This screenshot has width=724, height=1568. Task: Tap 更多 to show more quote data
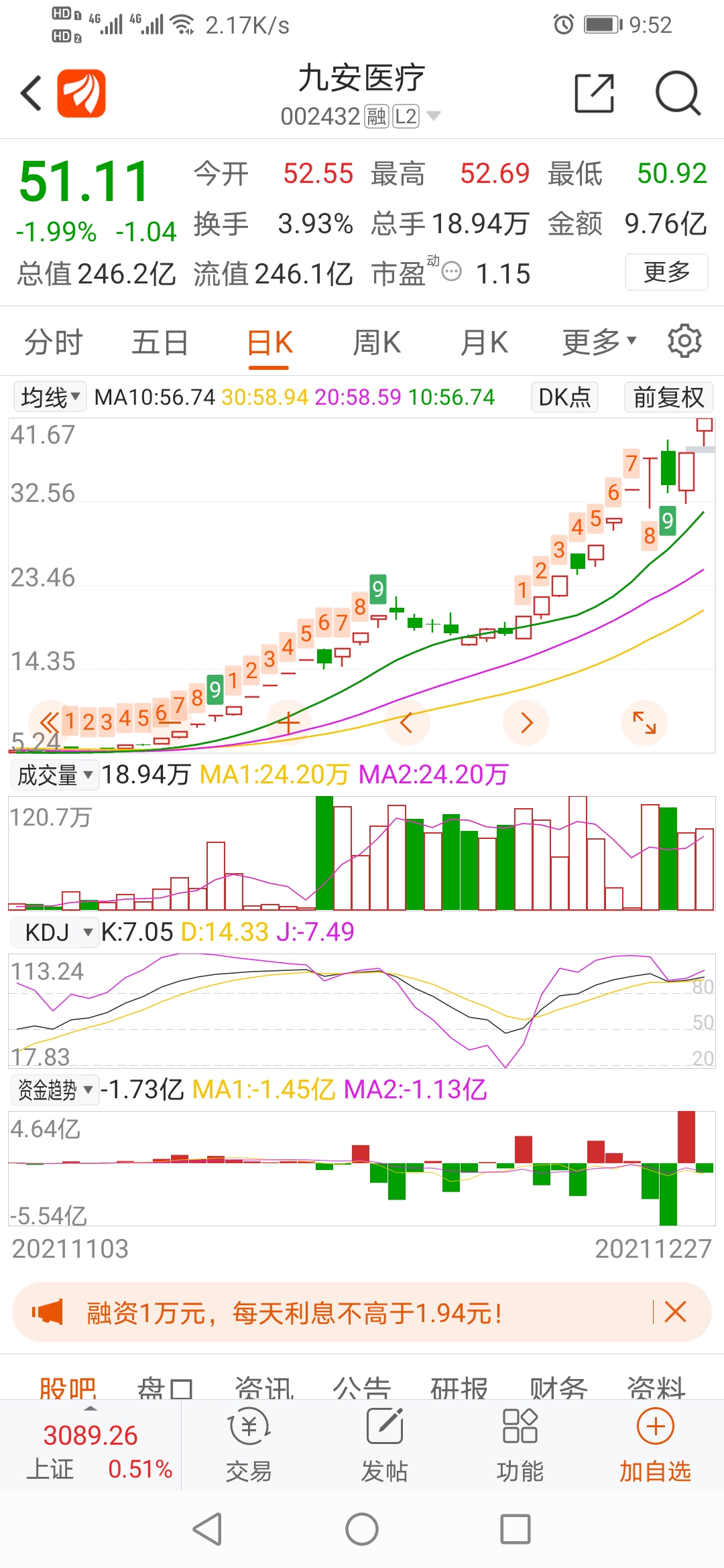tap(666, 272)
